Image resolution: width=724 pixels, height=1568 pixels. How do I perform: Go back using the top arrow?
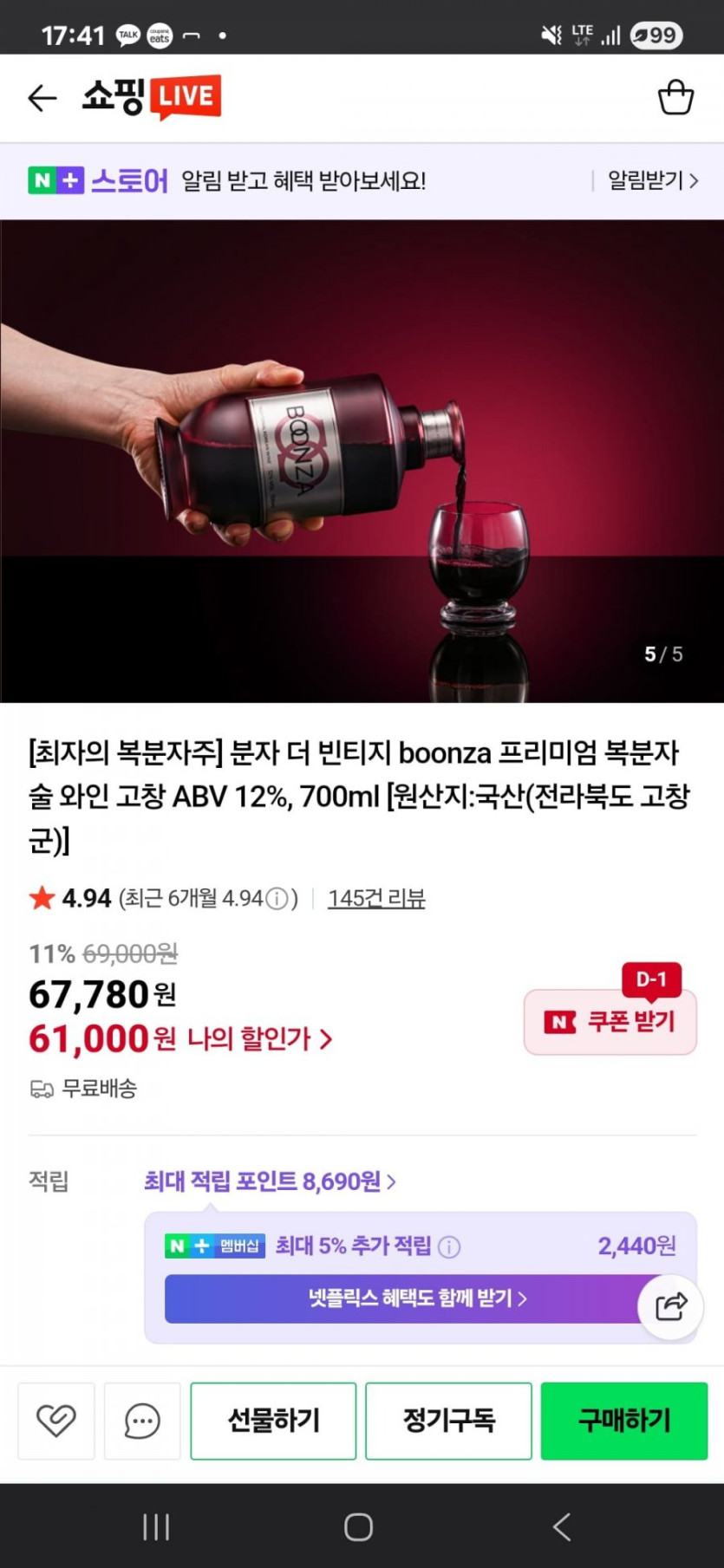tap(42, 98)
